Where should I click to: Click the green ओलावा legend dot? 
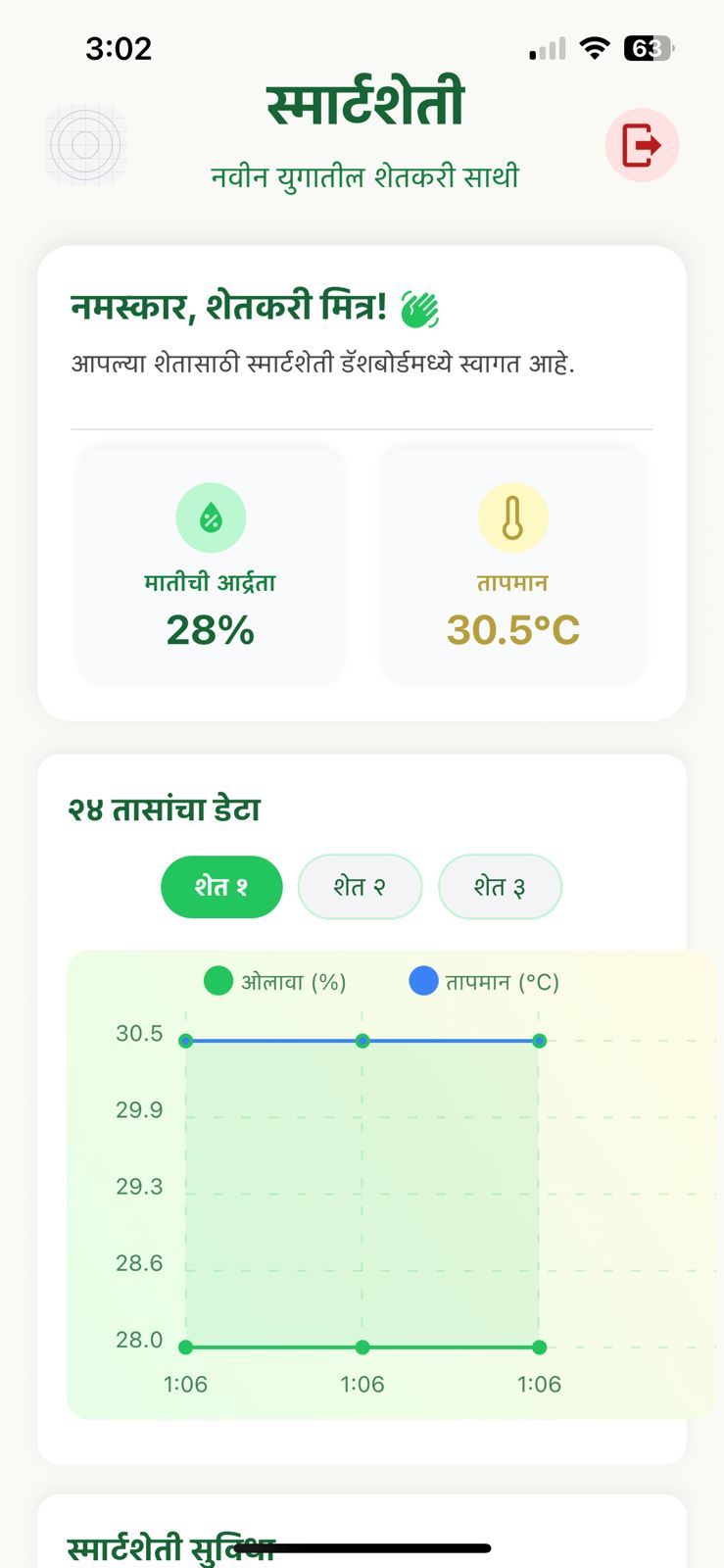point(217,980)
